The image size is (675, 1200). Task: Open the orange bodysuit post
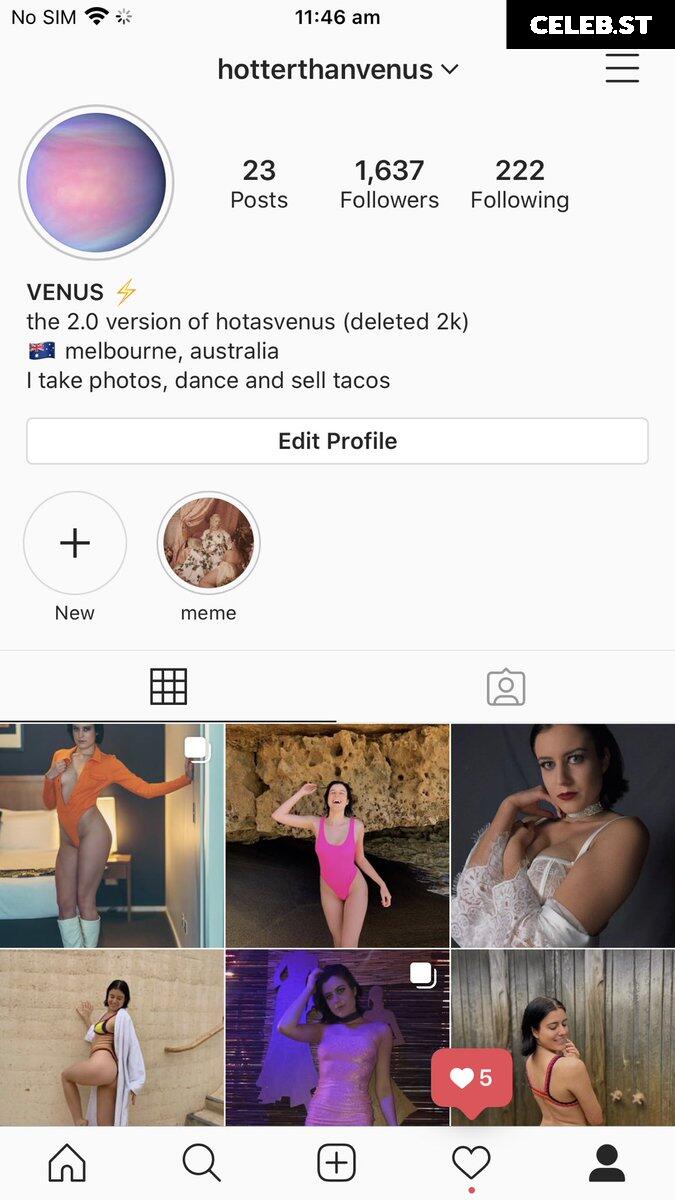click(112, 836)
